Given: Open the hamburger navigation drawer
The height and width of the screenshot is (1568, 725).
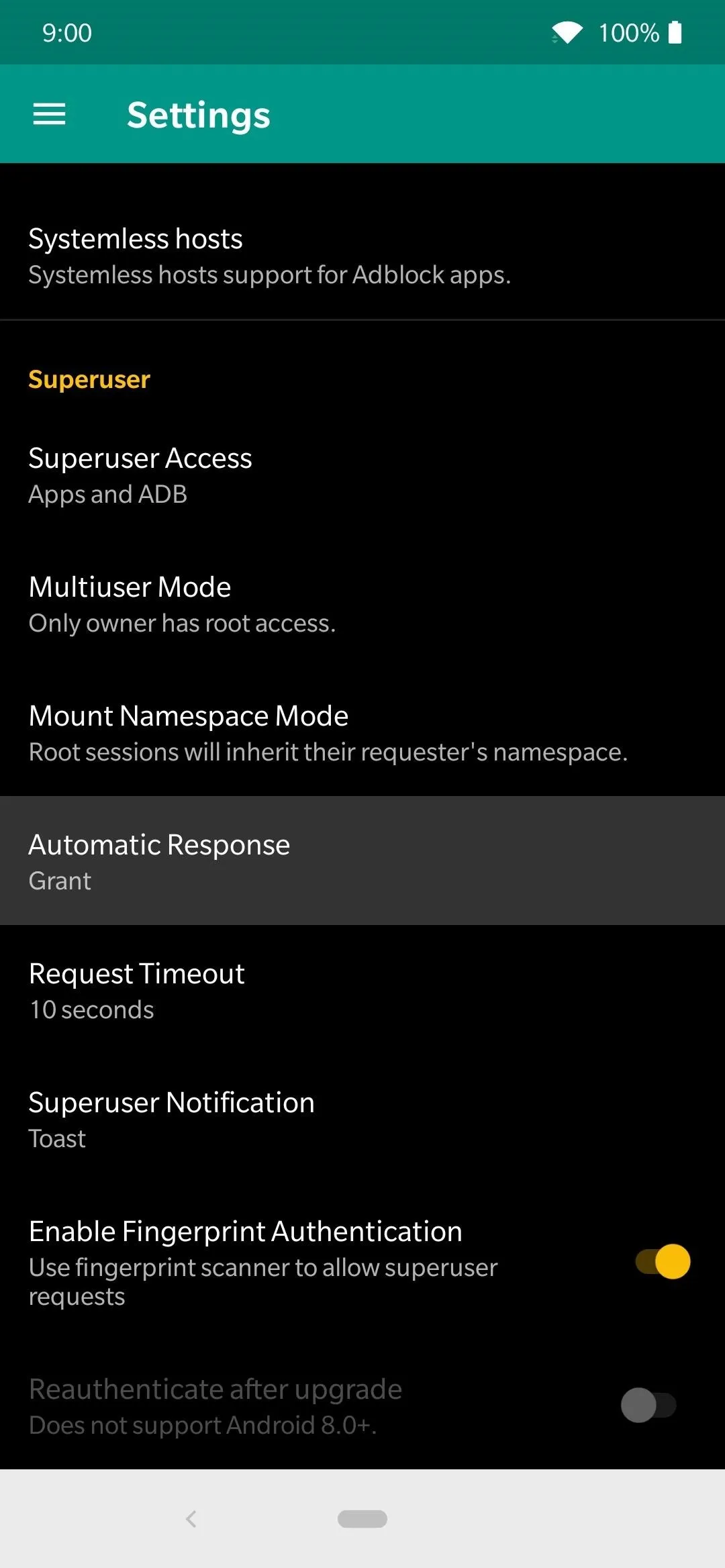Looking at the screenshot, I should pyautogui.click(x=50, y=114).
